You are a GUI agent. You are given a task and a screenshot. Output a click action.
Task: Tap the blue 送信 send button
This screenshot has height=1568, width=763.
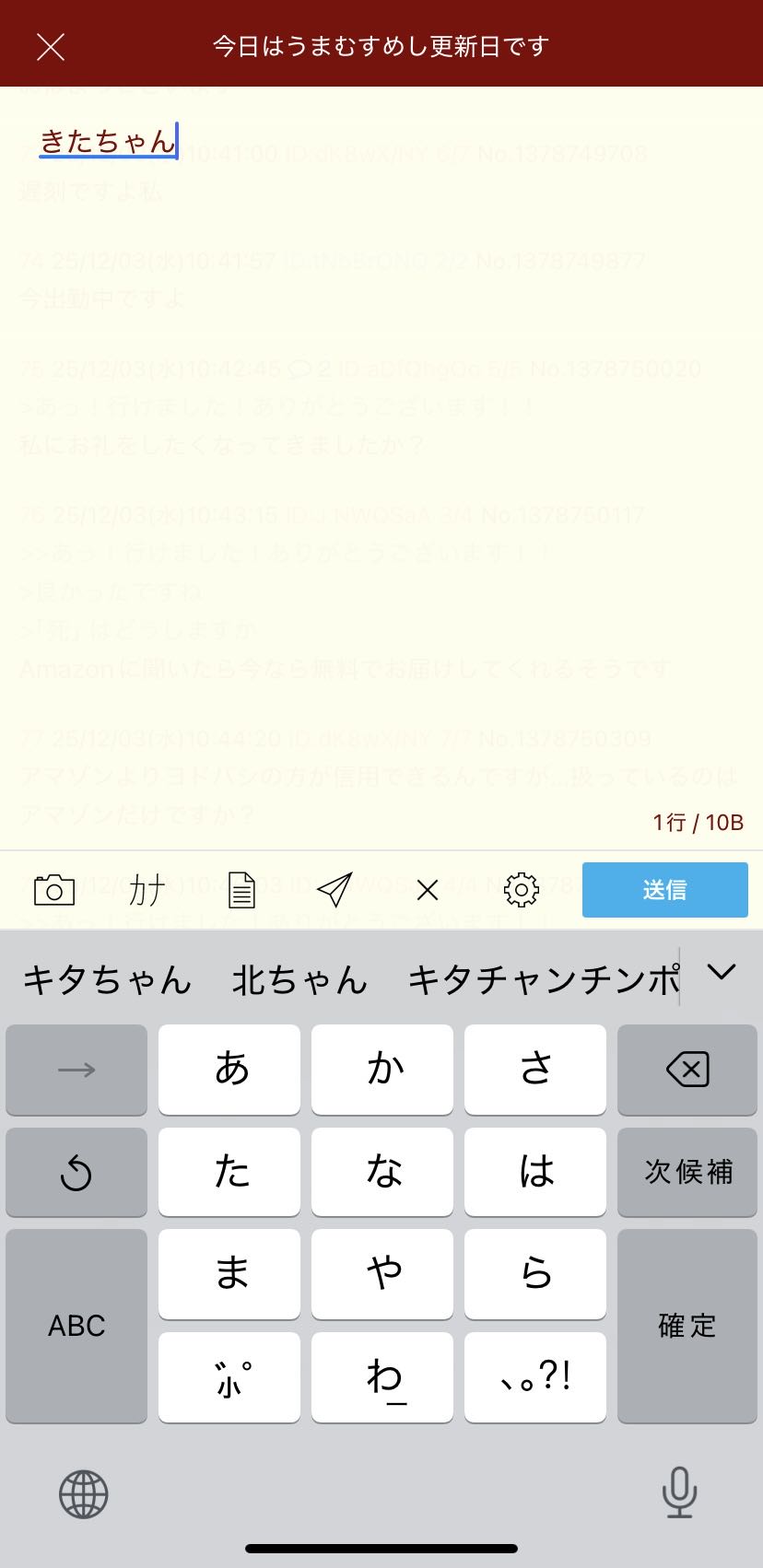click(664, 890)
